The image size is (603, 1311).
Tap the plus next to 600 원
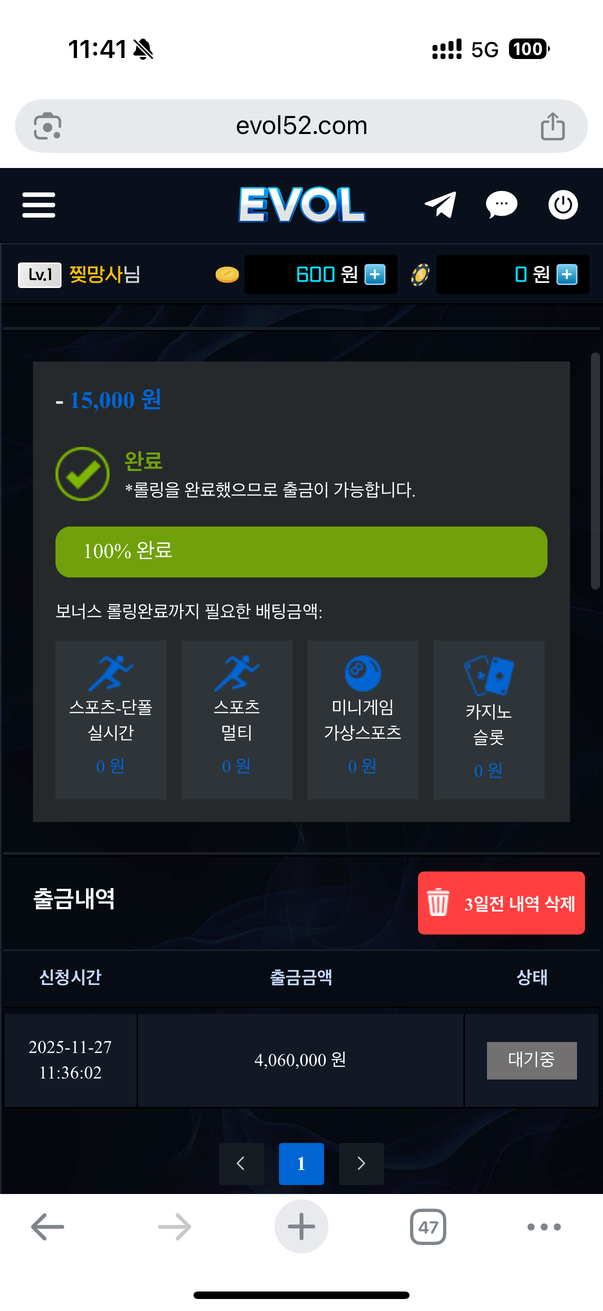pos(375,275)
